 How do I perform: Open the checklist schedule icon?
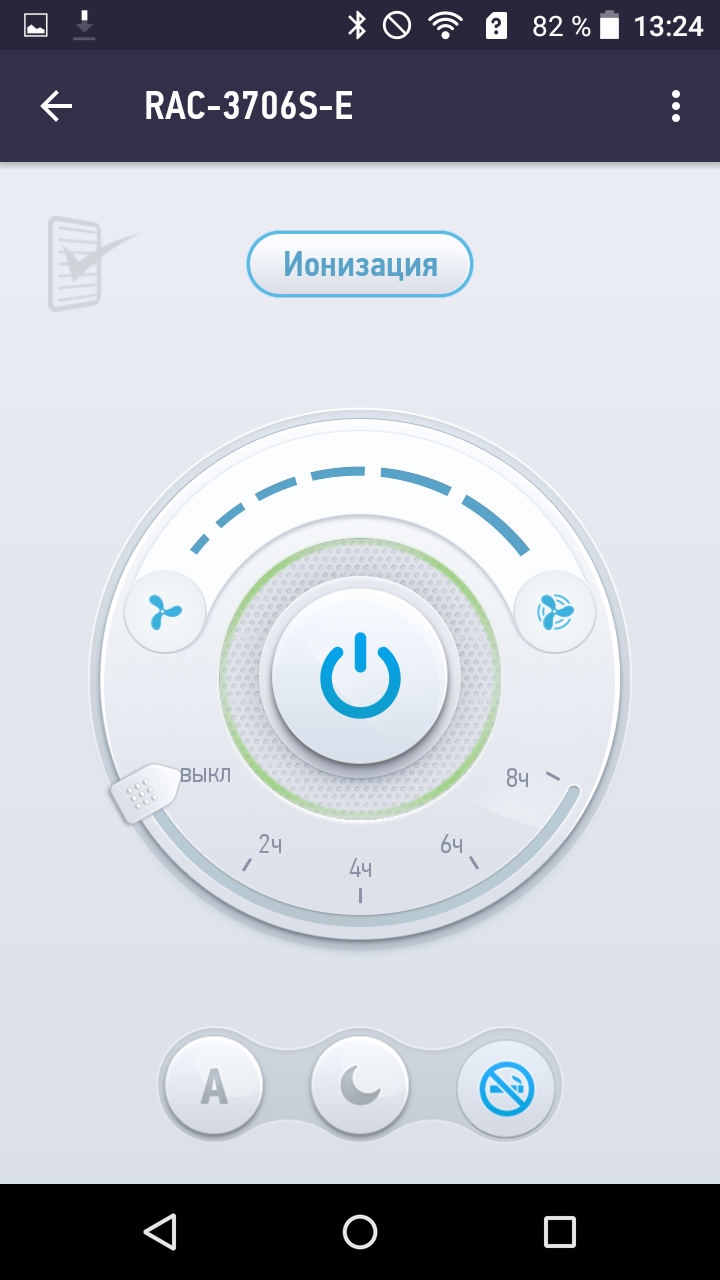coord(85,264)
